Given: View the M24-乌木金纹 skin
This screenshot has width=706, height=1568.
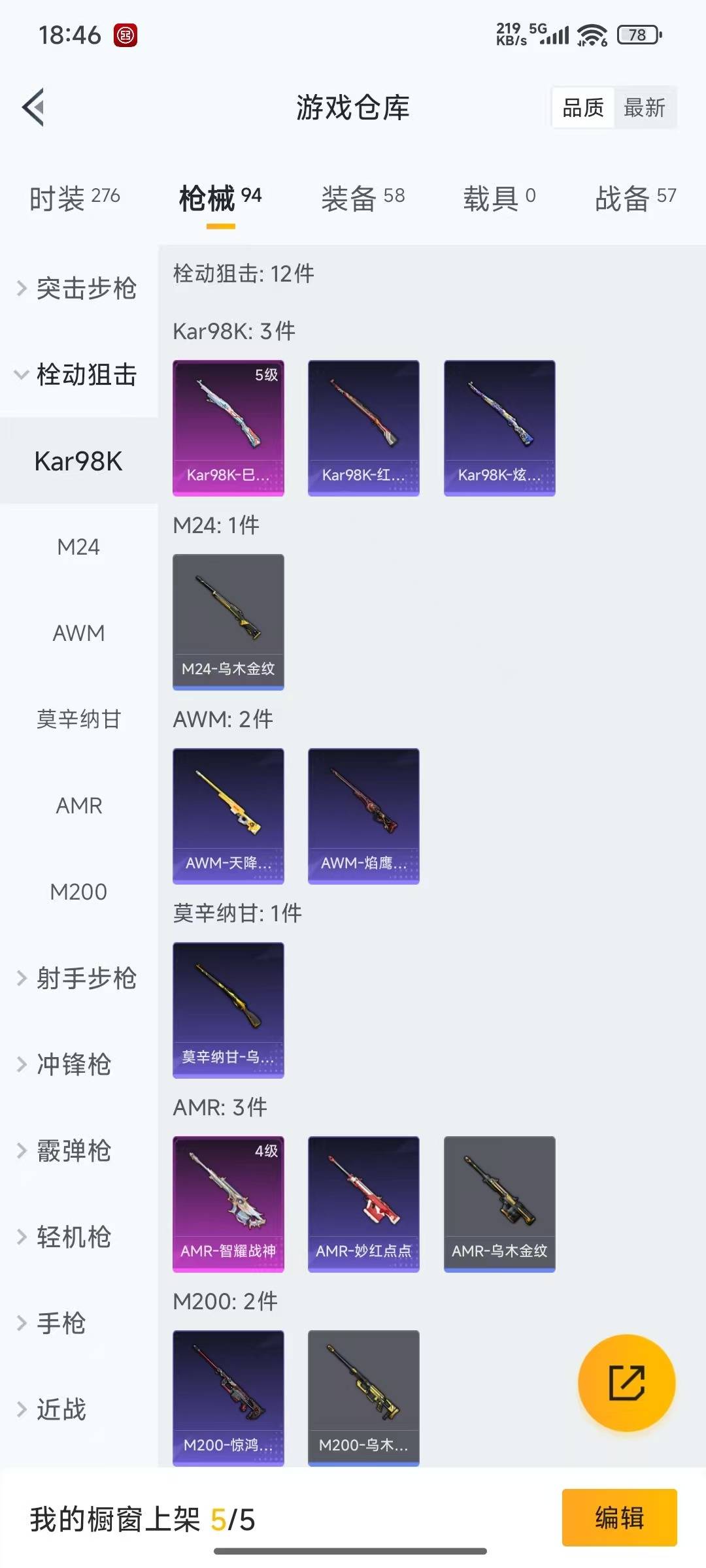Looking at the screenshot, I should [x=228, y=621].
